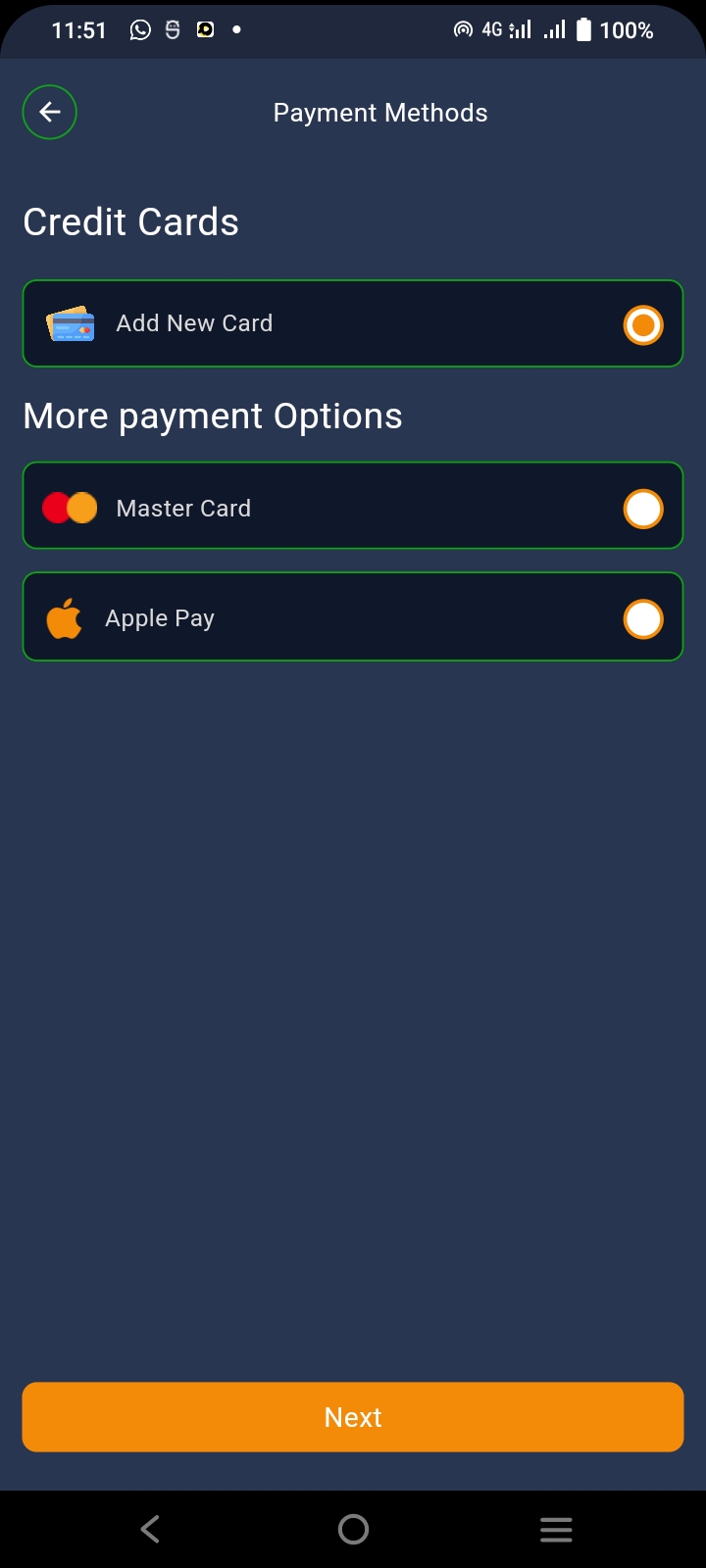Open the system recent apps button
Screen dimensions: 706x1568
pyautogui.click(x=556, y=1529)
